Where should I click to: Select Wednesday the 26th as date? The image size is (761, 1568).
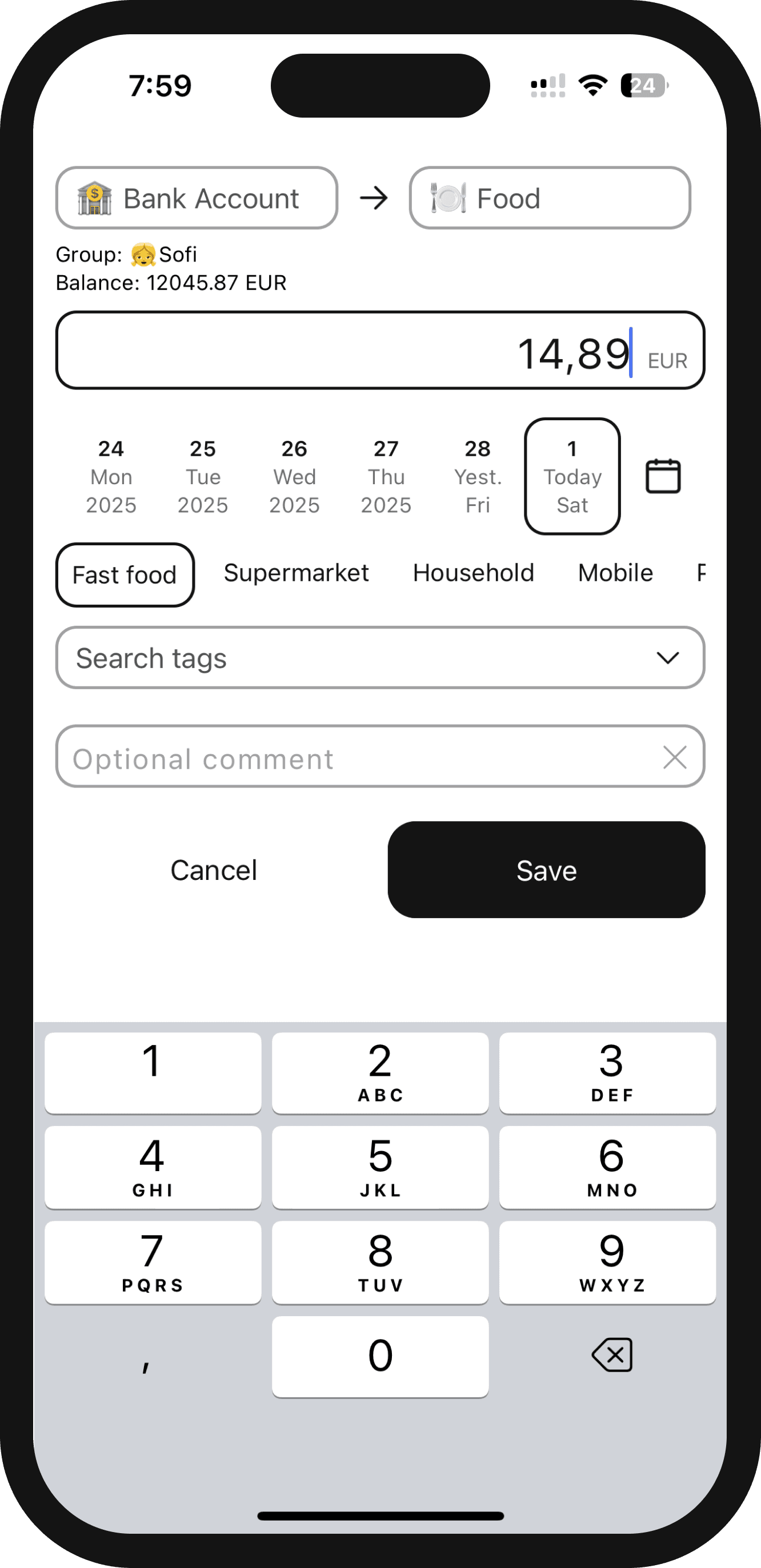pos(294,476)
